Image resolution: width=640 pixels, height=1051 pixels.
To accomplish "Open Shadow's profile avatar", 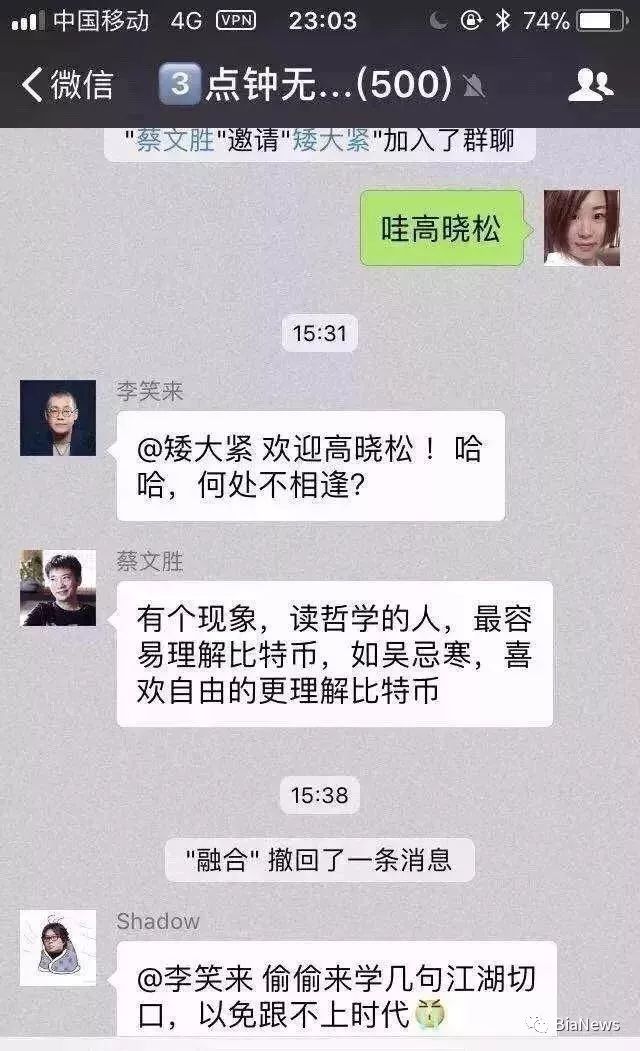I will pos(58,948).
